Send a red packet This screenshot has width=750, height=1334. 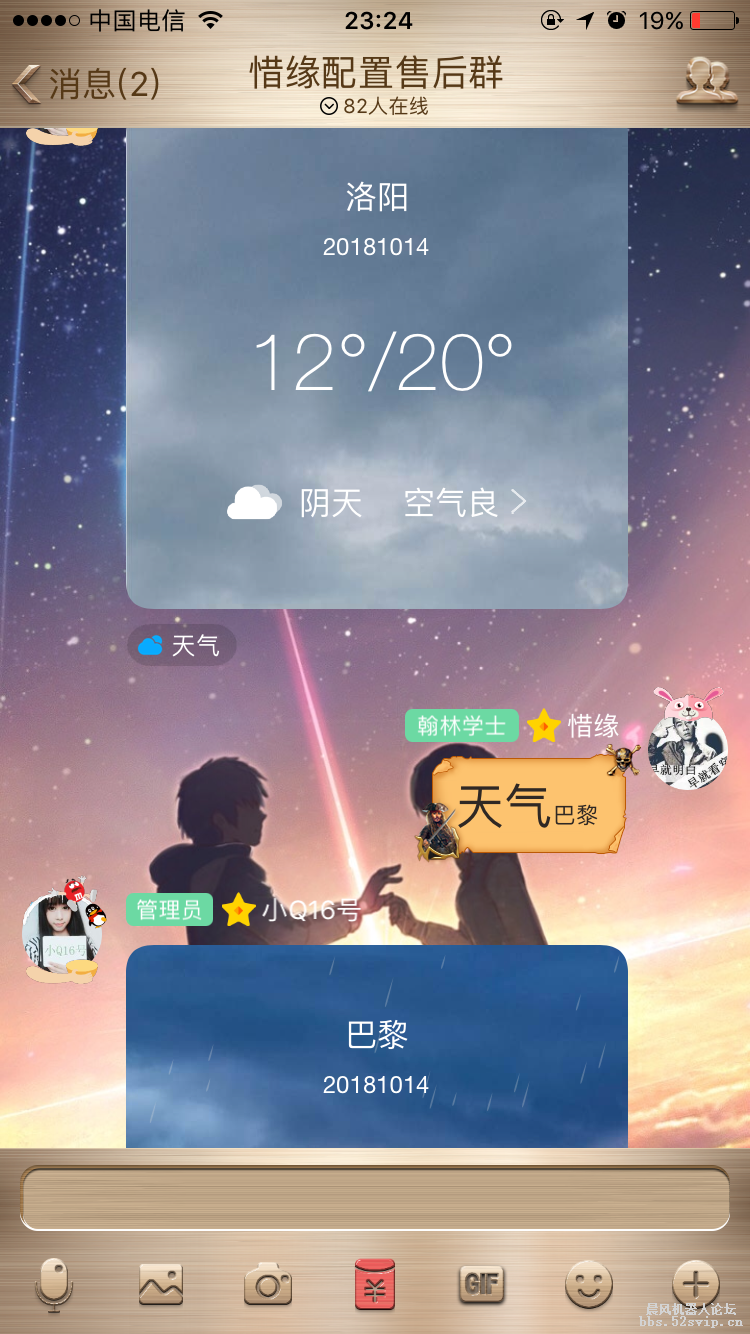[375, 1284]
